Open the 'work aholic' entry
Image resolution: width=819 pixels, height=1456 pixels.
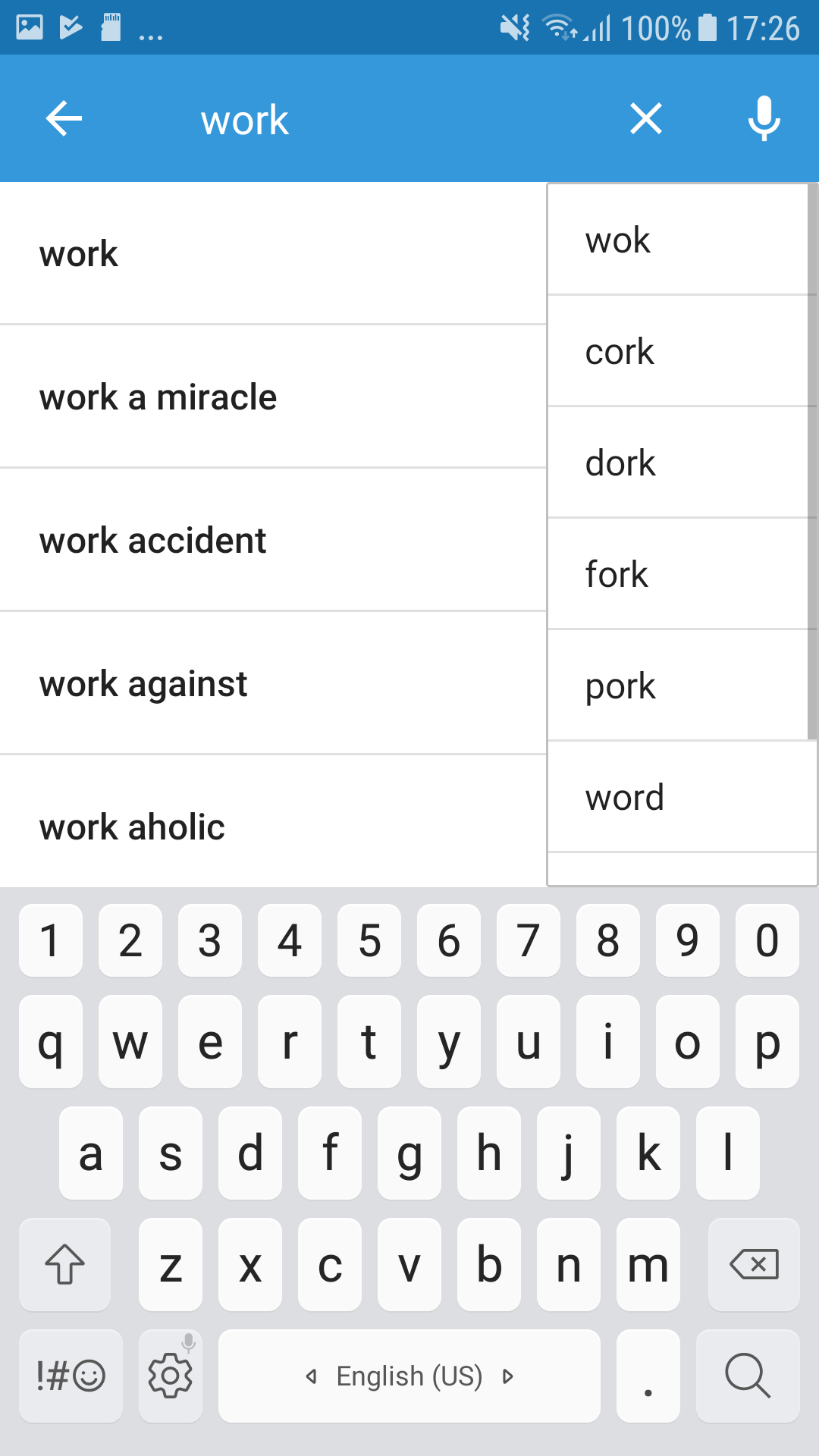pyautogui.click(x=273, y=827)
